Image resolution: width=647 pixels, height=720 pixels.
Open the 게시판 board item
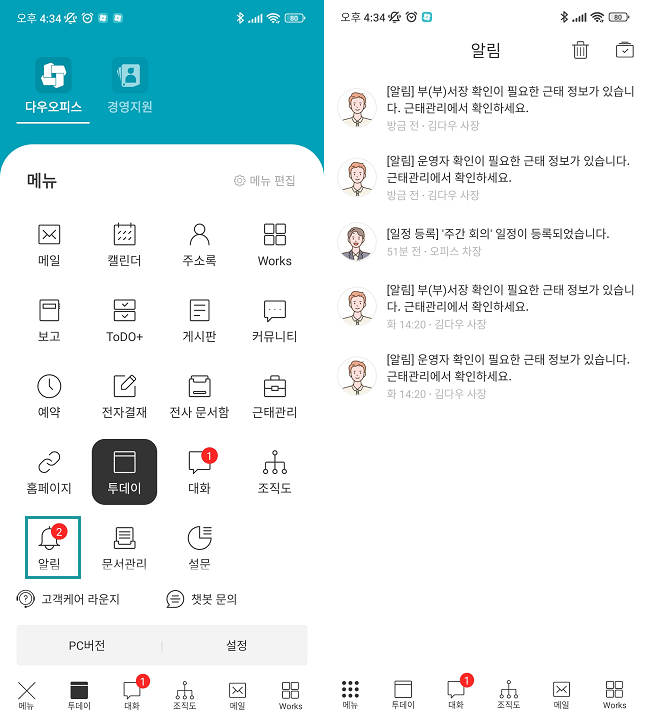coord(199,320)
